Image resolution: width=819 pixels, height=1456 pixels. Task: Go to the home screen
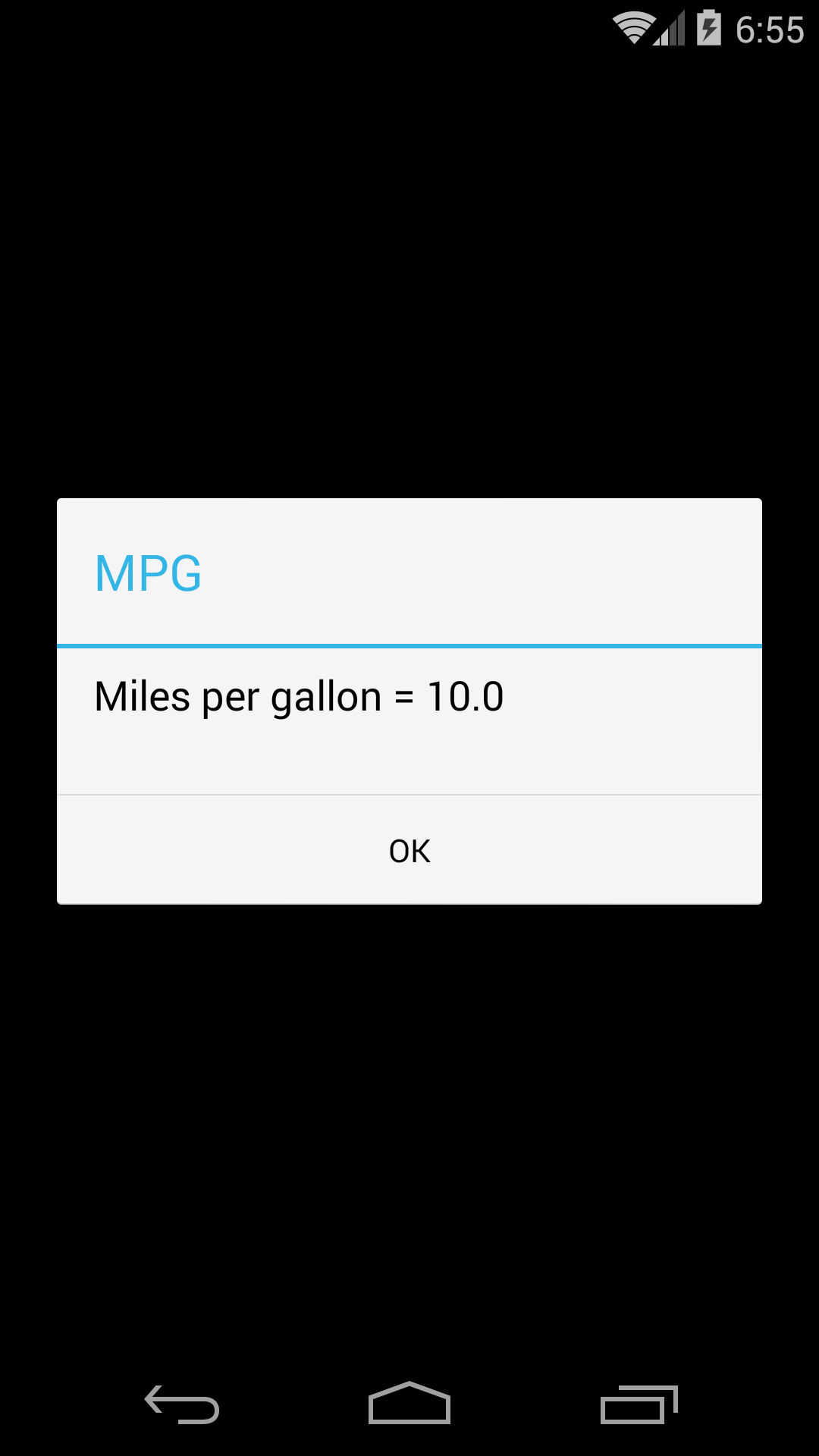click(409, 1403)
